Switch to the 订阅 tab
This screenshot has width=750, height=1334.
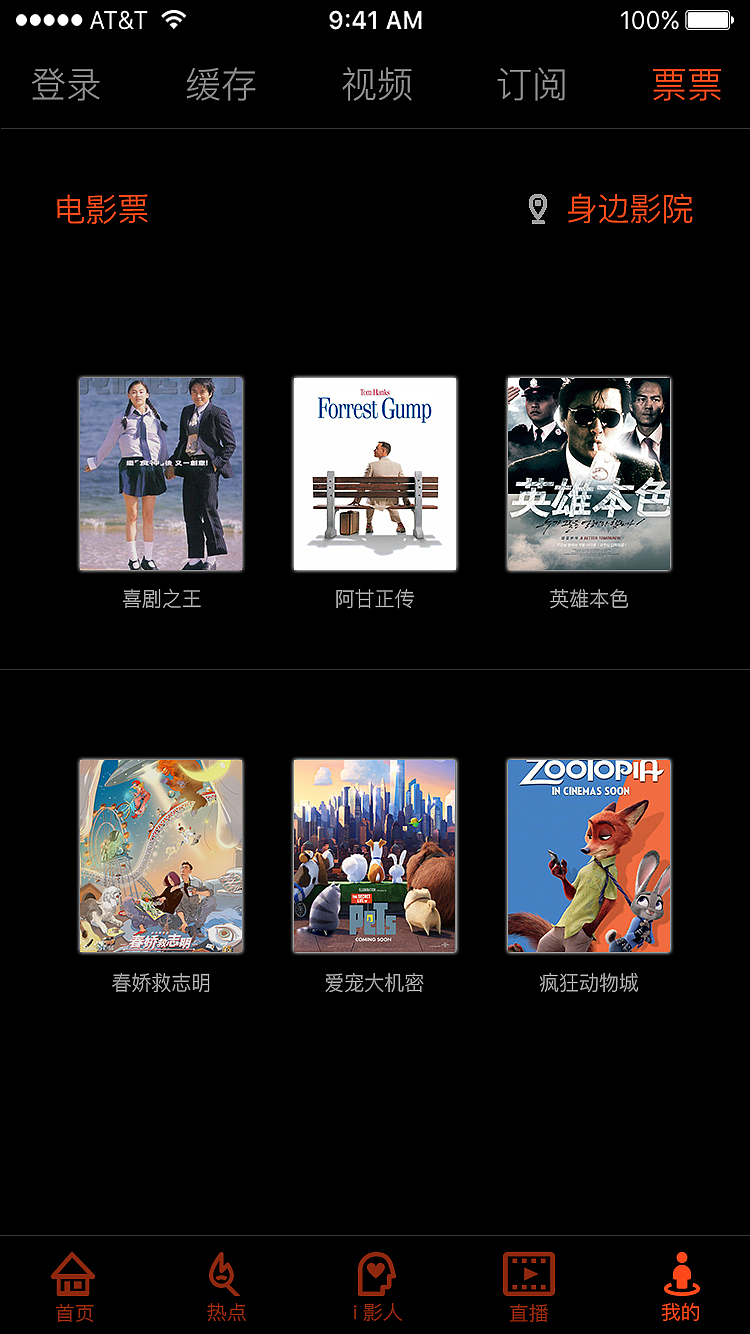(530, 86)
